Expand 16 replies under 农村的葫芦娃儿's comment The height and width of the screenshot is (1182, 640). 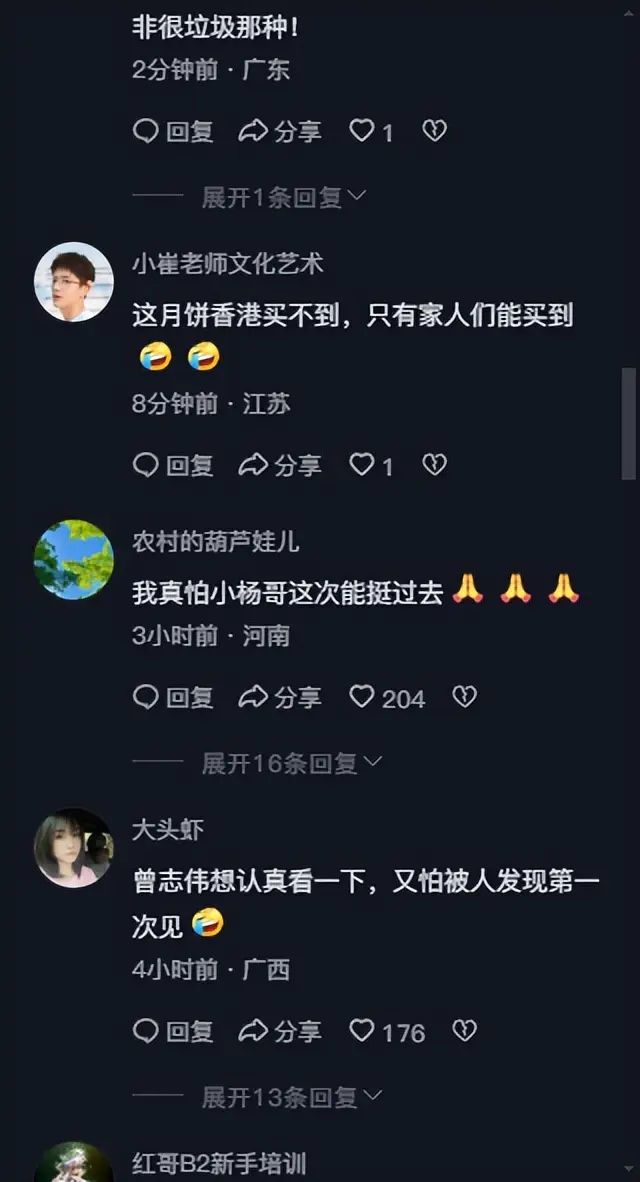291,764
